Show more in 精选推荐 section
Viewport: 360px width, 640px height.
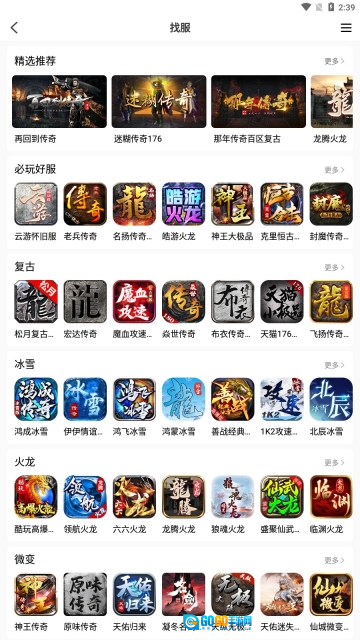point(334,61)
